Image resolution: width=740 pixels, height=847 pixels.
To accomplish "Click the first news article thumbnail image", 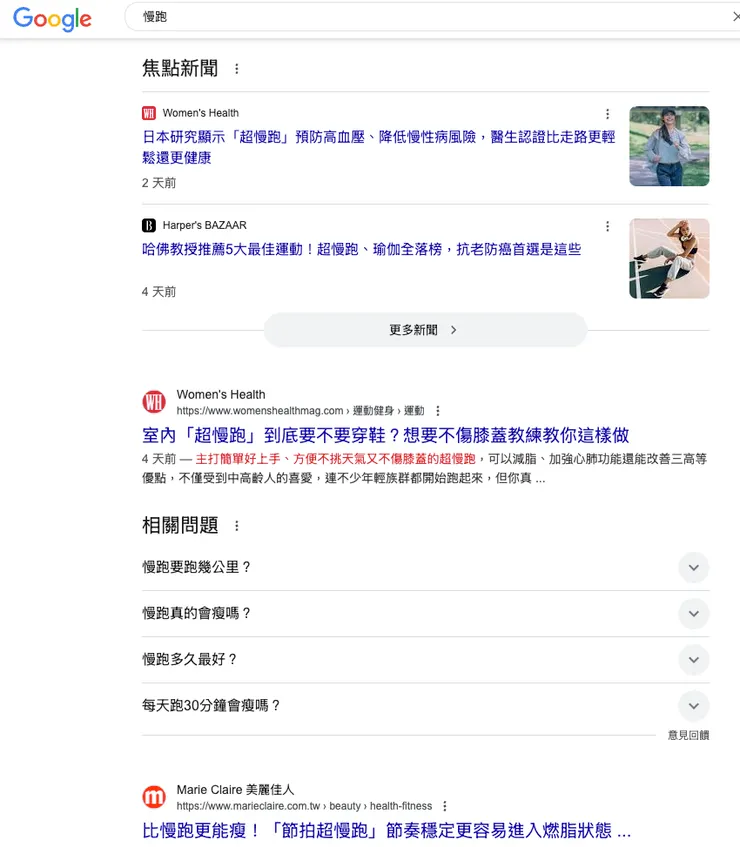I will (x=668, y=146).
